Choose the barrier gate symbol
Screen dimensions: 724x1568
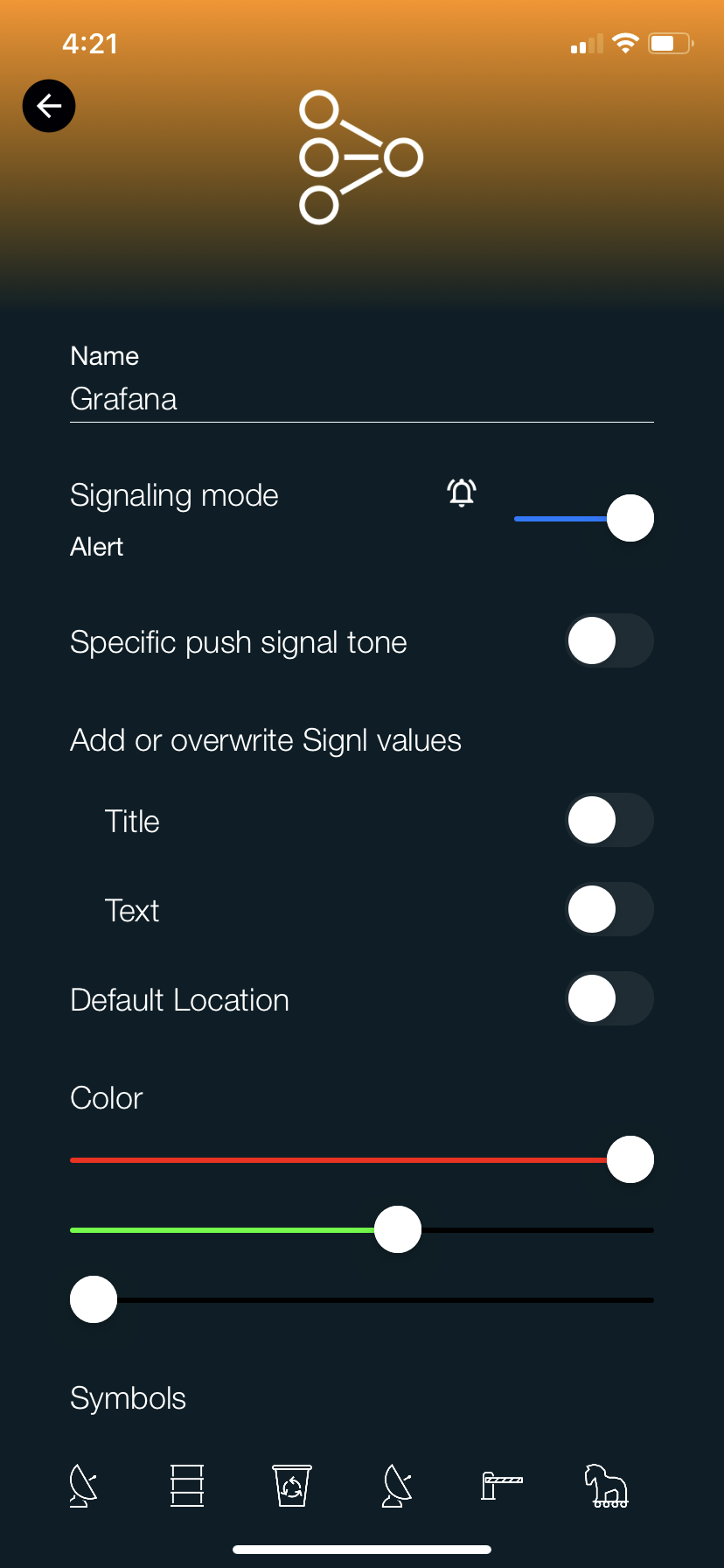(502, 1486)
